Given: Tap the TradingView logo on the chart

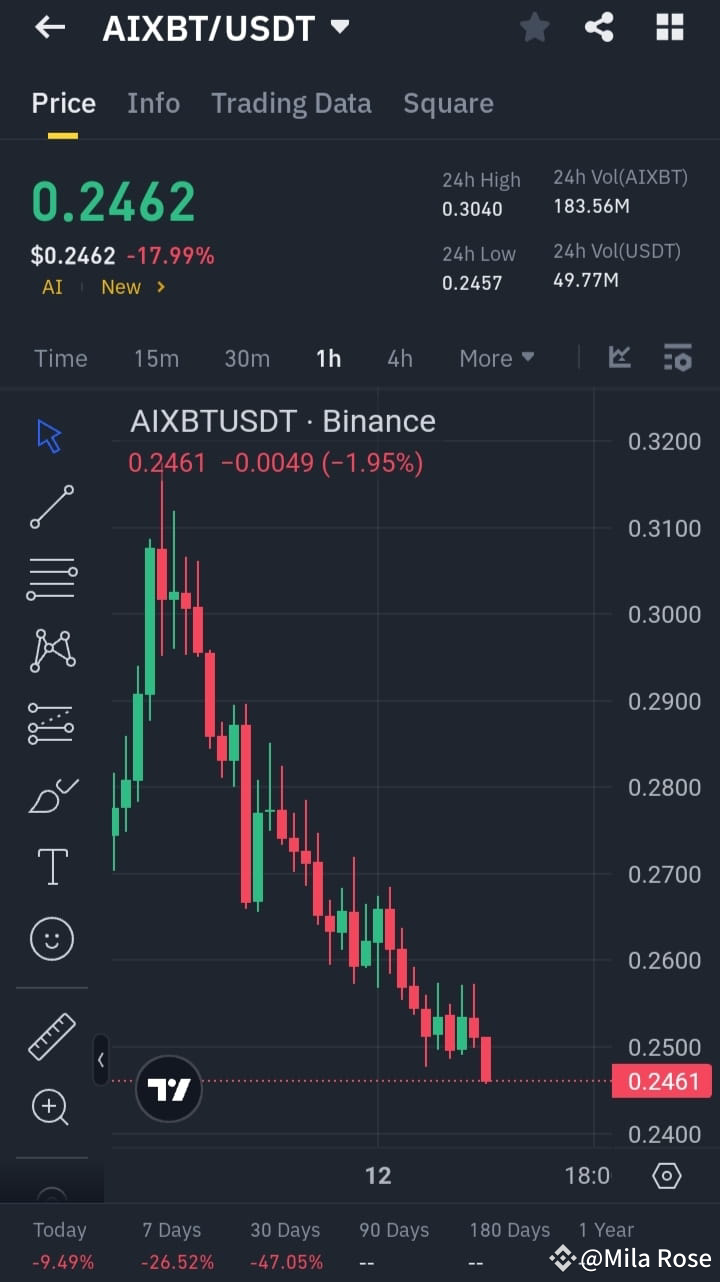Looking at the screenshot, I should (168, 1090).
